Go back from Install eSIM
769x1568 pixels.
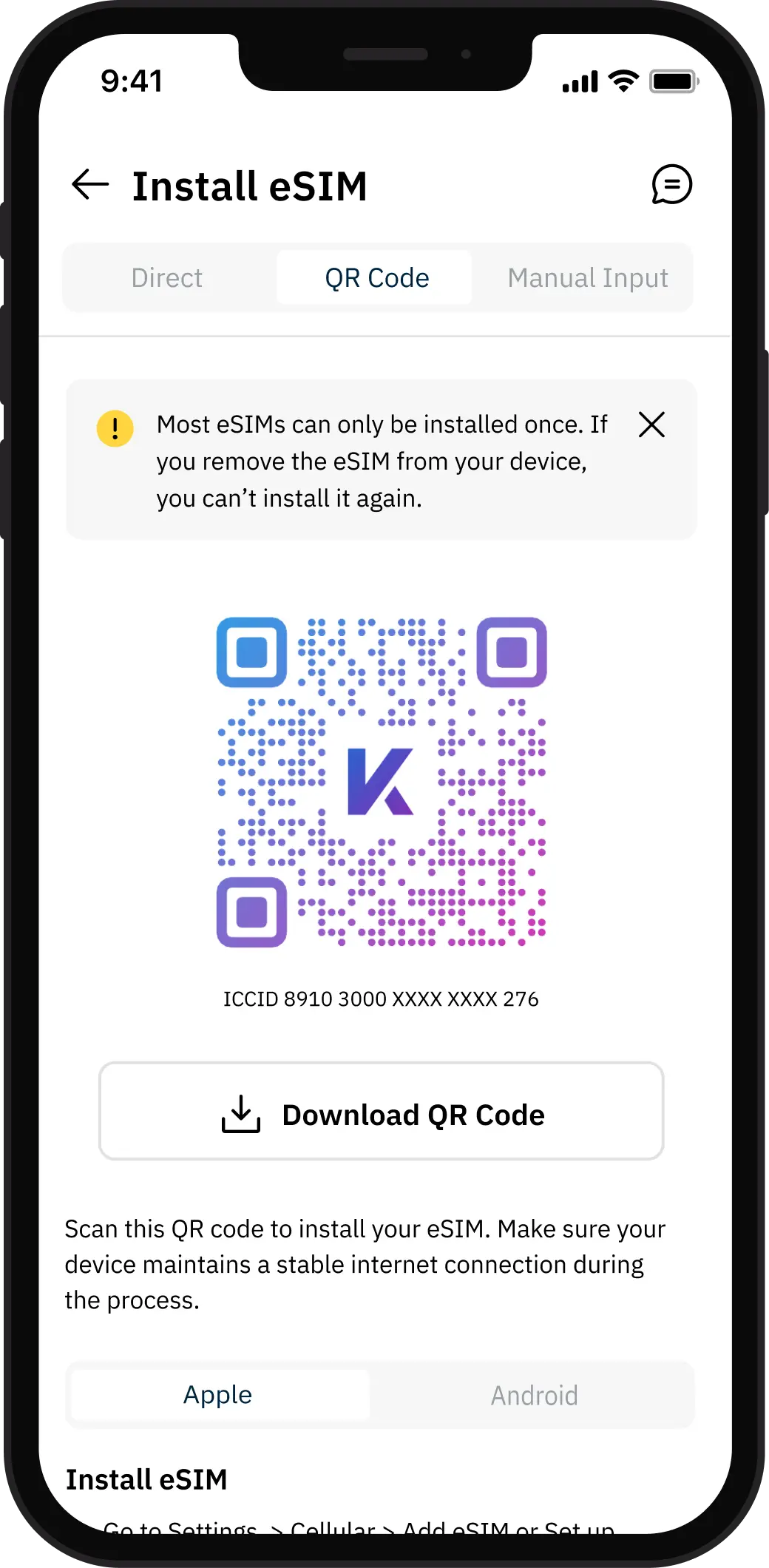[x=90, y=185]
